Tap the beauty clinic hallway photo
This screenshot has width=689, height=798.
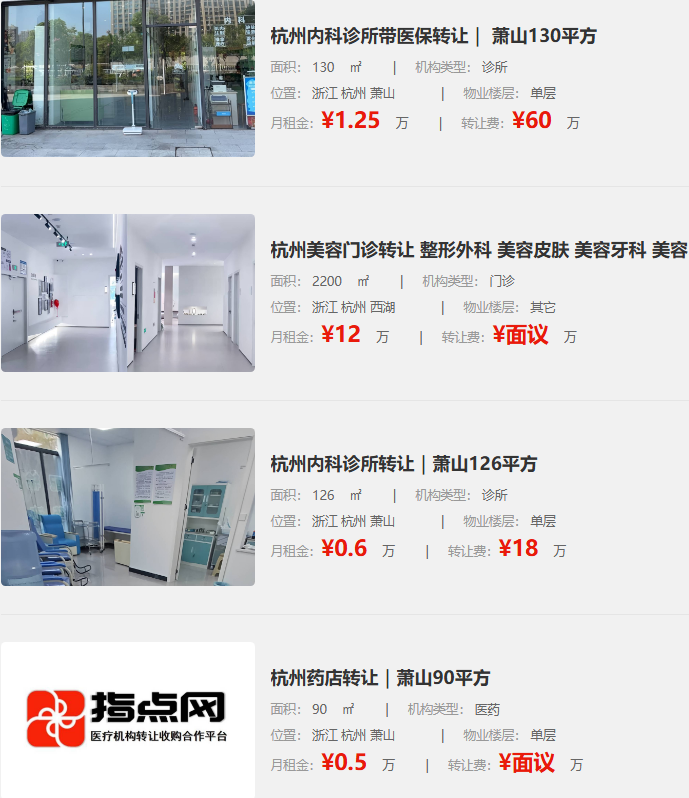pos(128,292)
